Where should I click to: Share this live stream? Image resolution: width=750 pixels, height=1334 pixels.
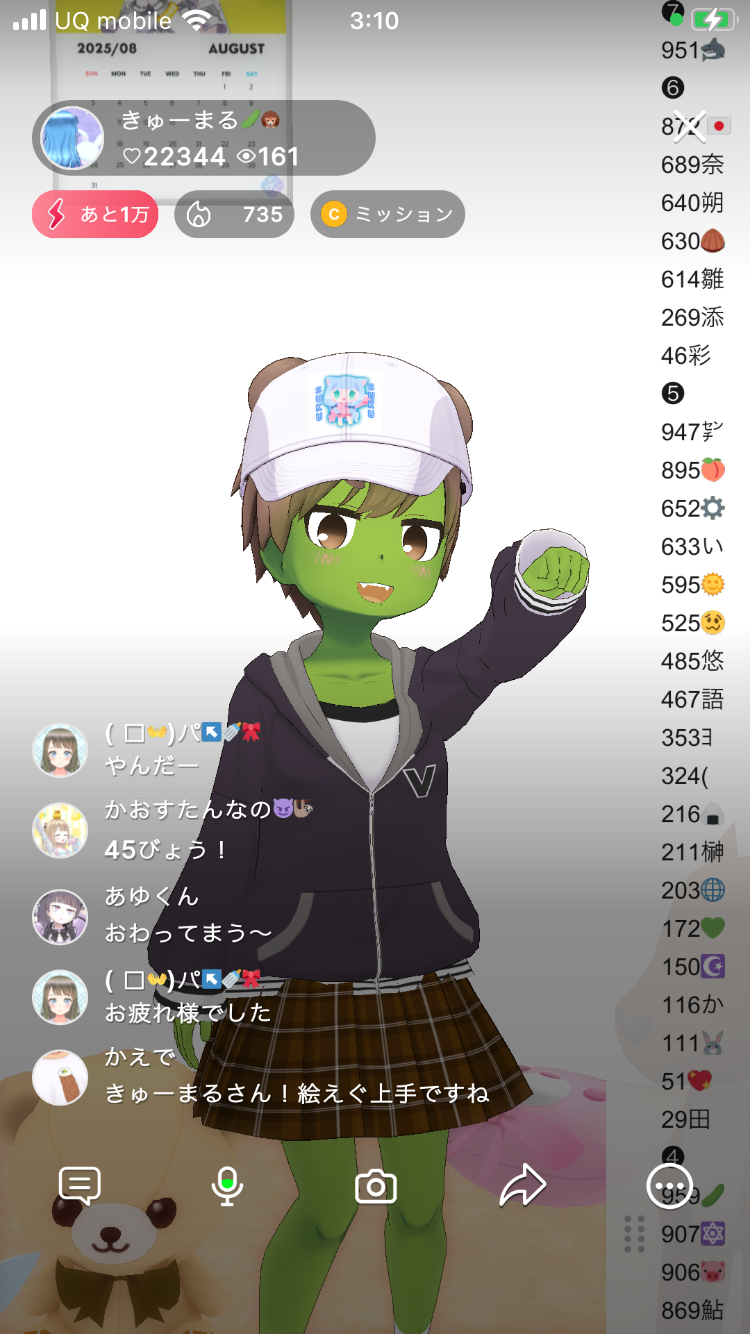(522, 1186)
